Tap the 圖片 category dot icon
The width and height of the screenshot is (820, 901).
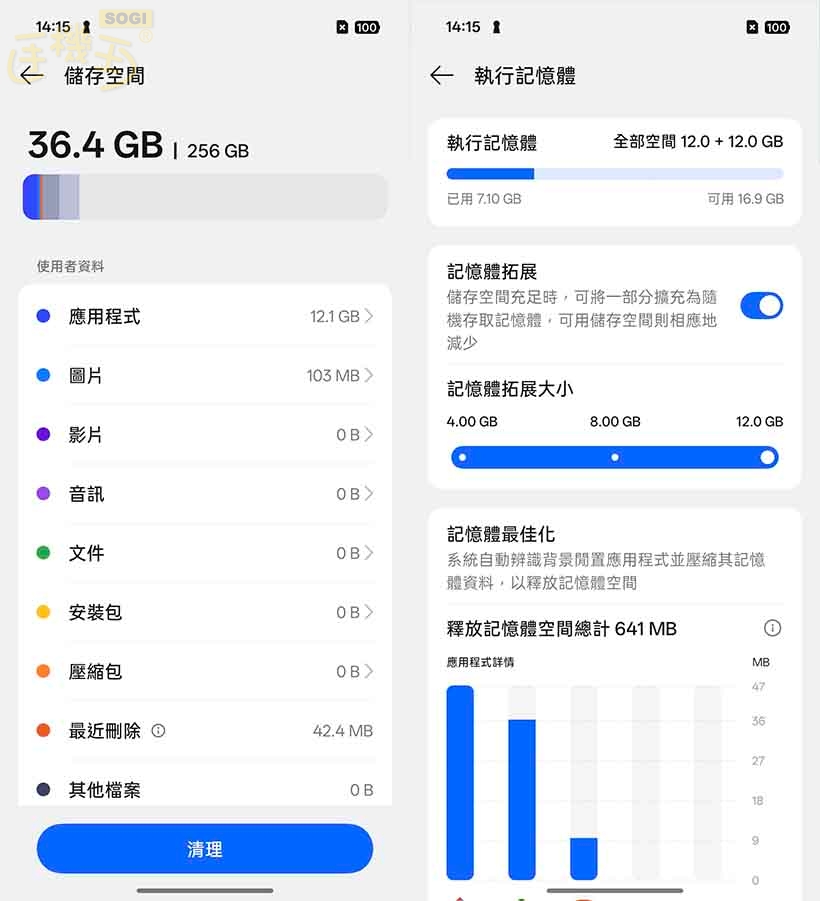[43, 375]
